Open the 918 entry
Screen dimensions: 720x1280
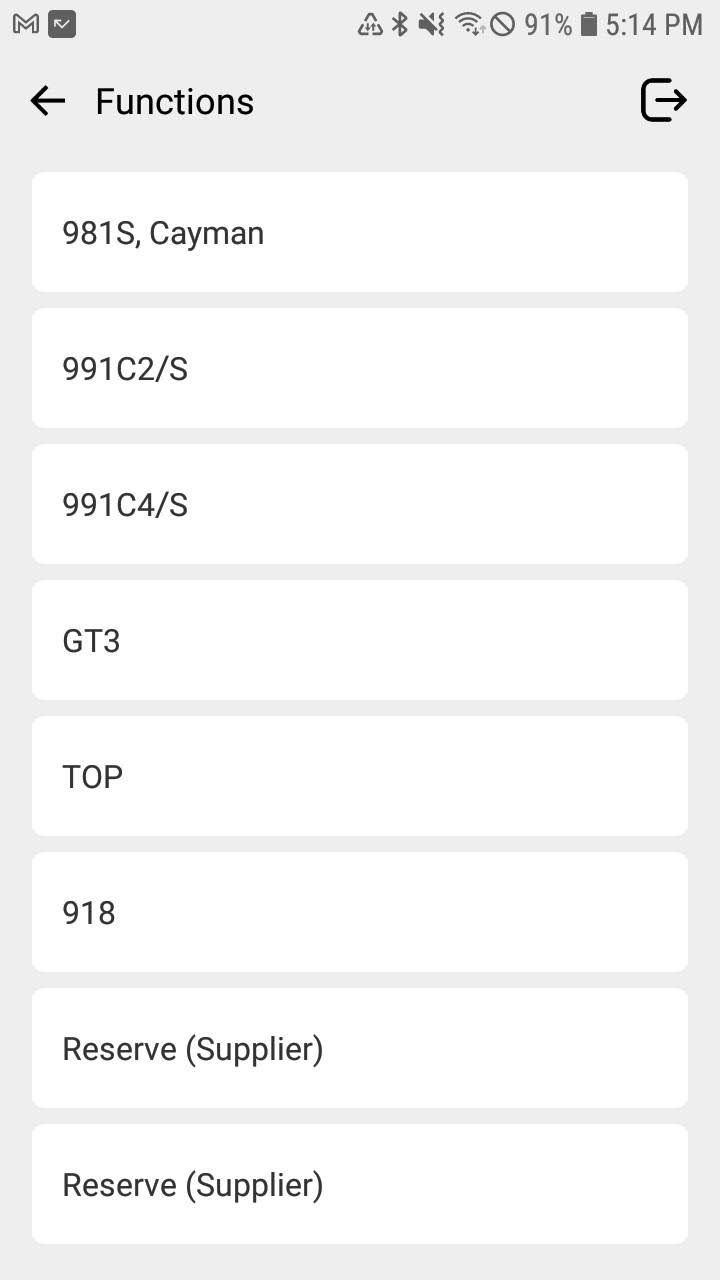click(360, 912)
